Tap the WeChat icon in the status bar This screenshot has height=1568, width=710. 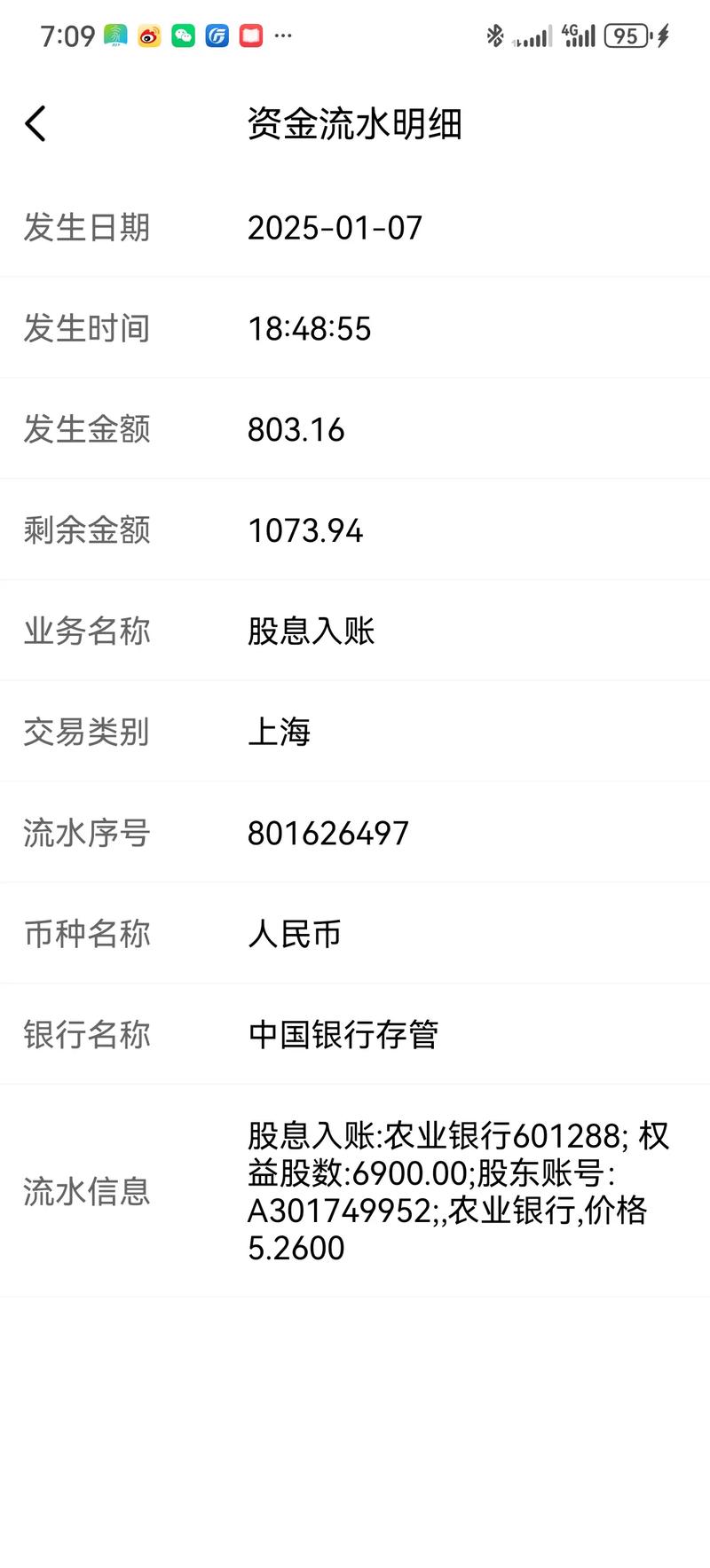click(182, 36)
